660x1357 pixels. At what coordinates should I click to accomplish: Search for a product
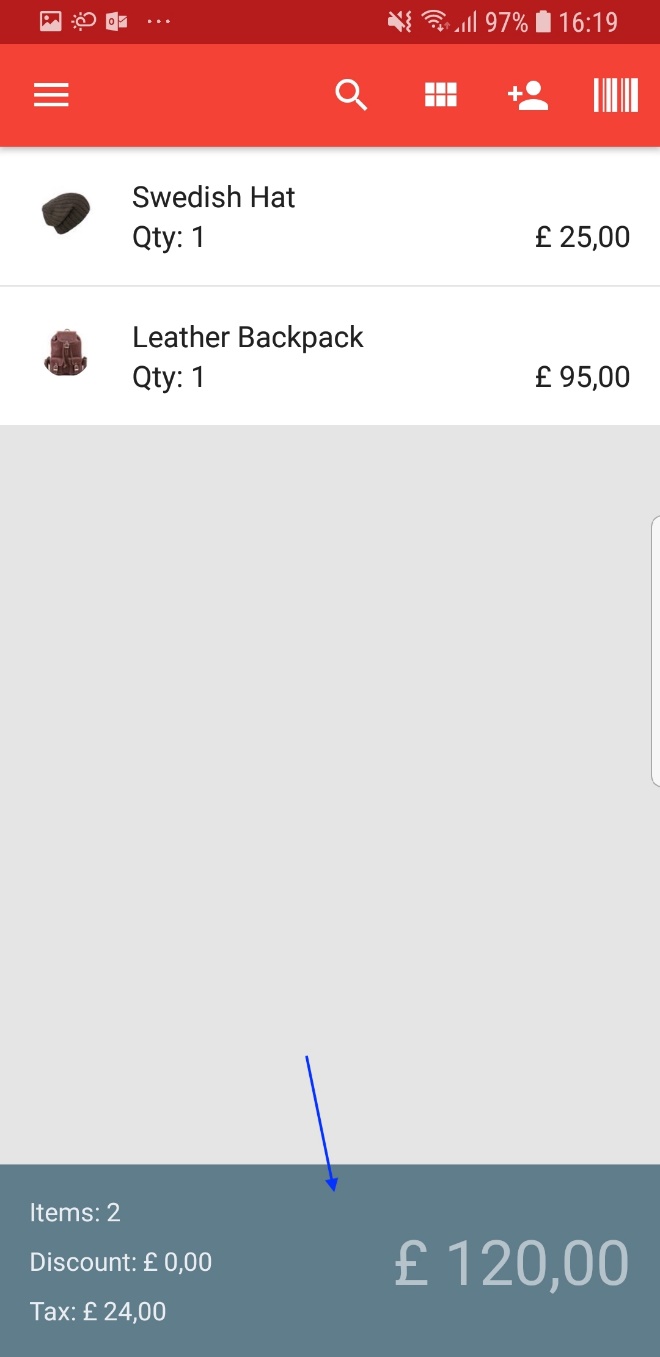pyautogui.click(x=351, y=95)
